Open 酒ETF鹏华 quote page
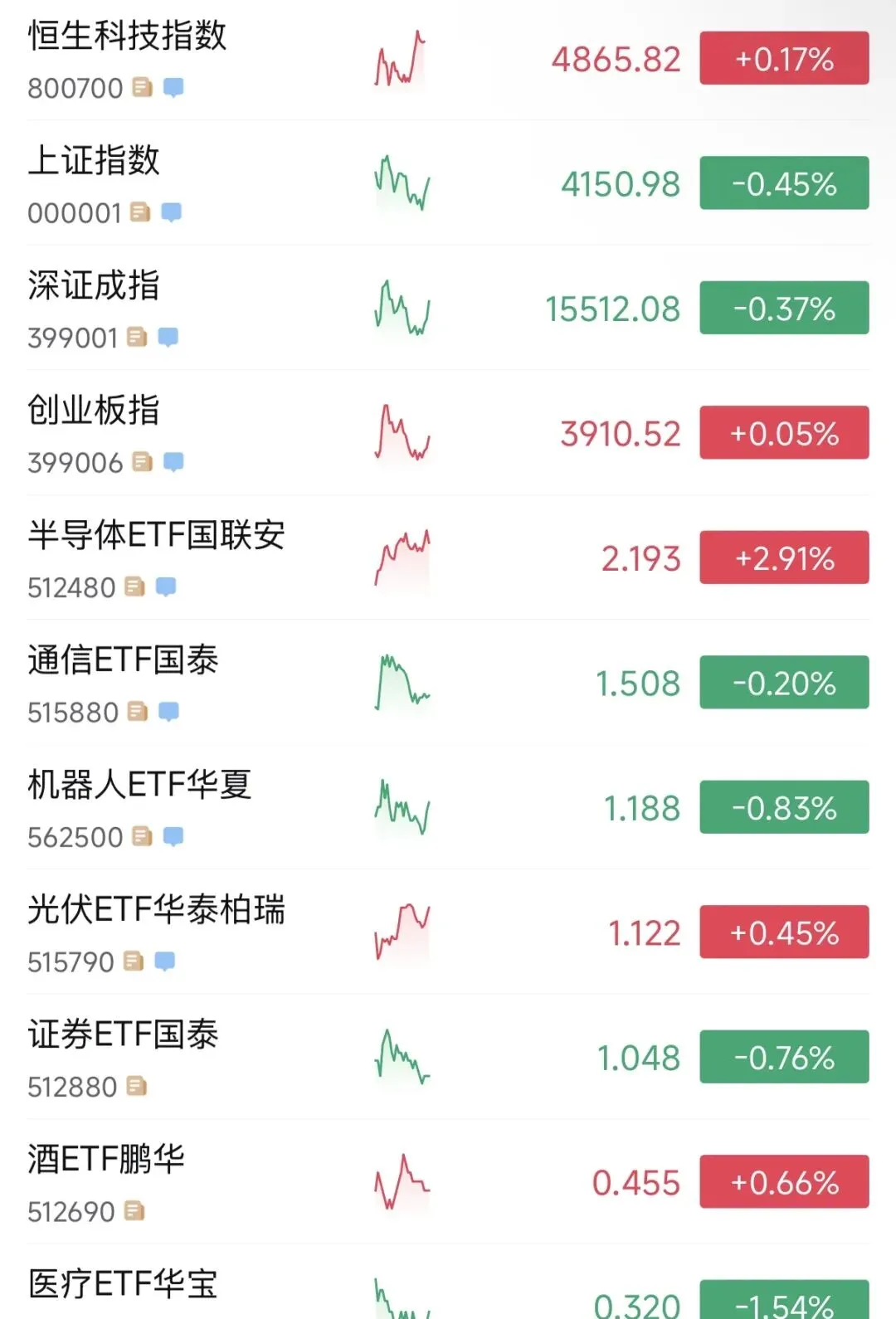The width and height of the screenshot is (896, 1319). [x=448, y=1182]
